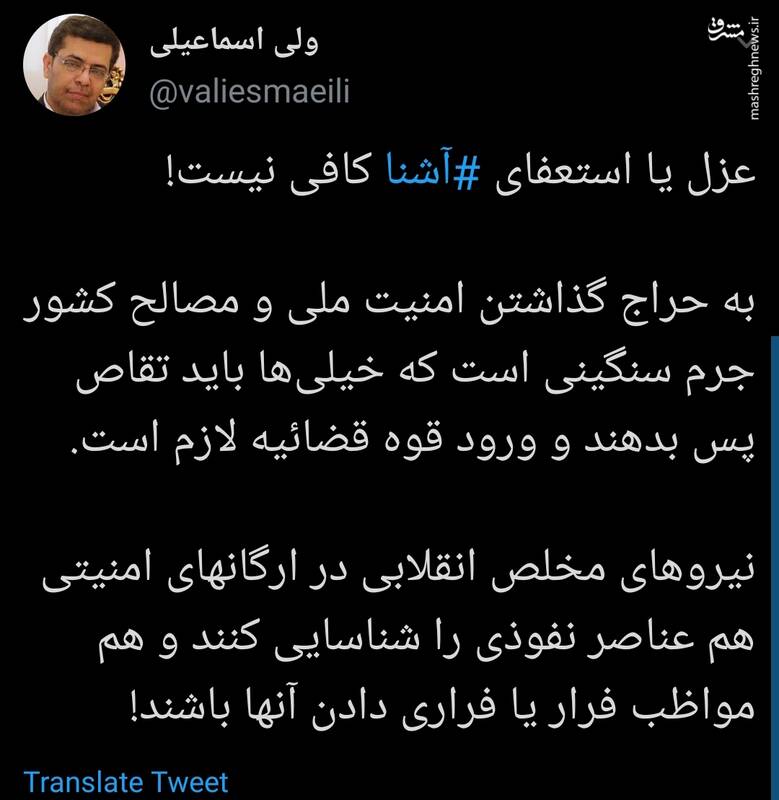Open the @valiesmaeili profile handle
This screenshot has width=779, height=800.
(252, 93)
